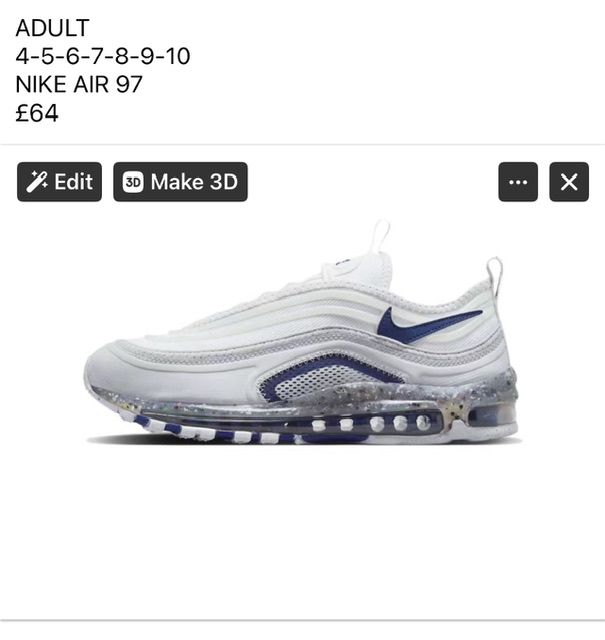The width and height of the screenshot is (605, 640).
Task: Tap Make 3D for the shoe photo
Action: point(180,182)
